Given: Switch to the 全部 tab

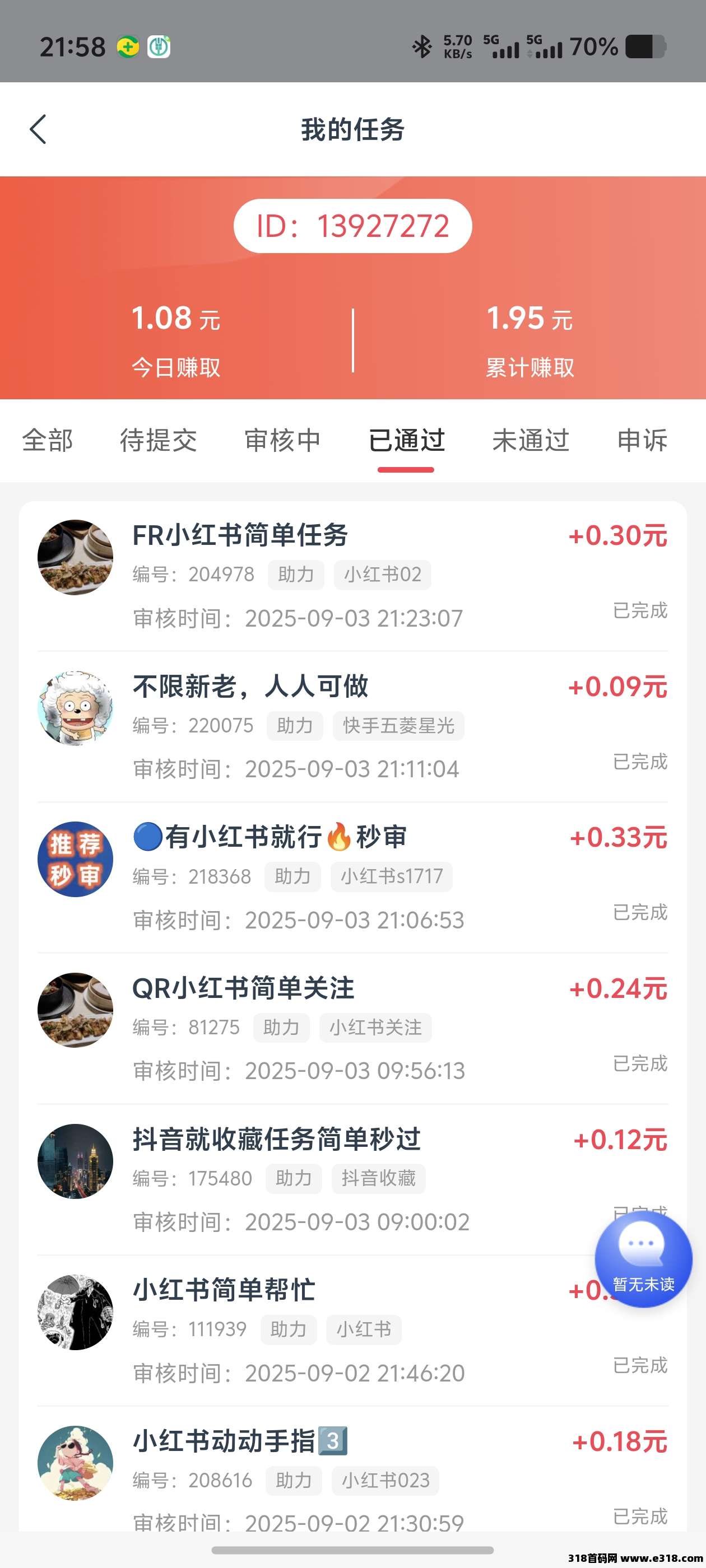Looking at the screenshot, I should 48,440.
